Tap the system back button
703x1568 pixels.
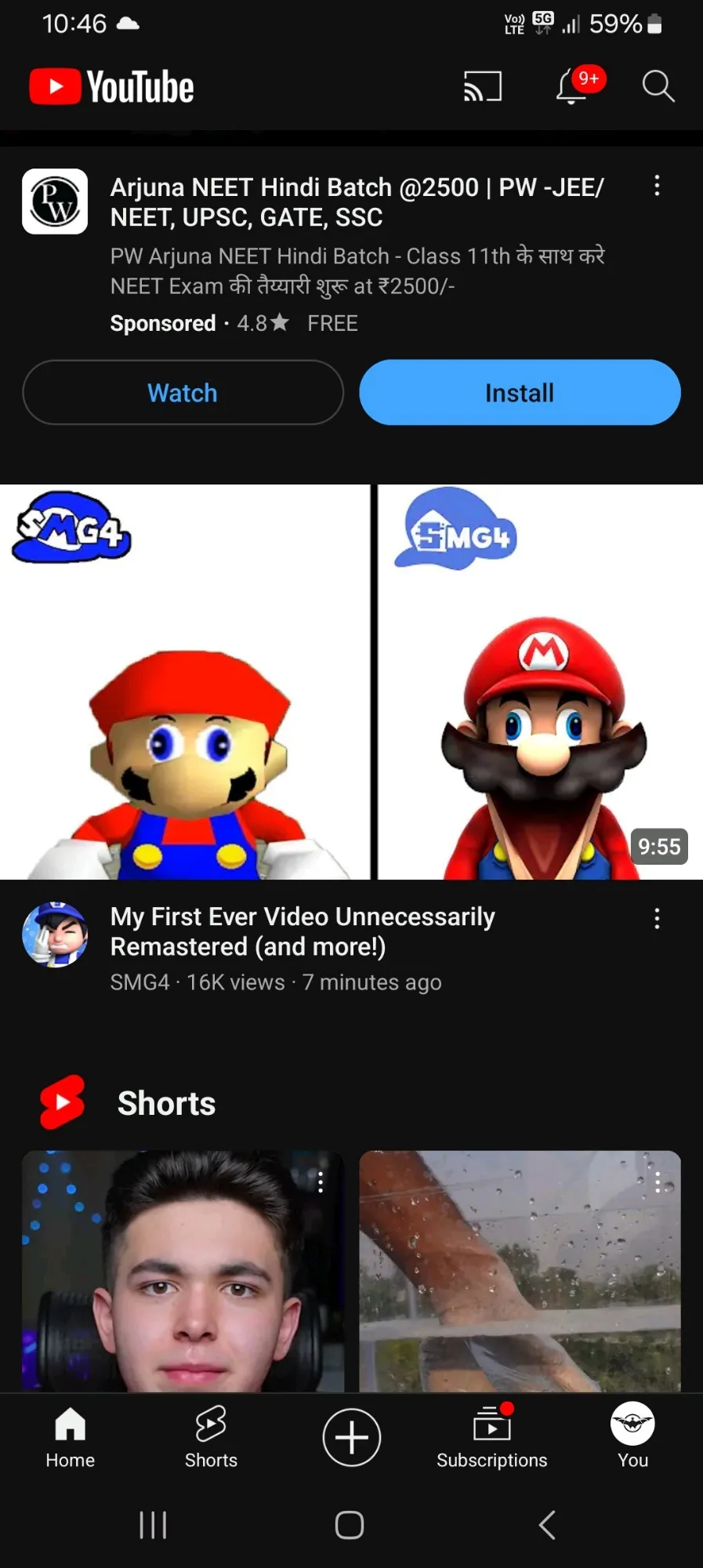coord(547,1525)
